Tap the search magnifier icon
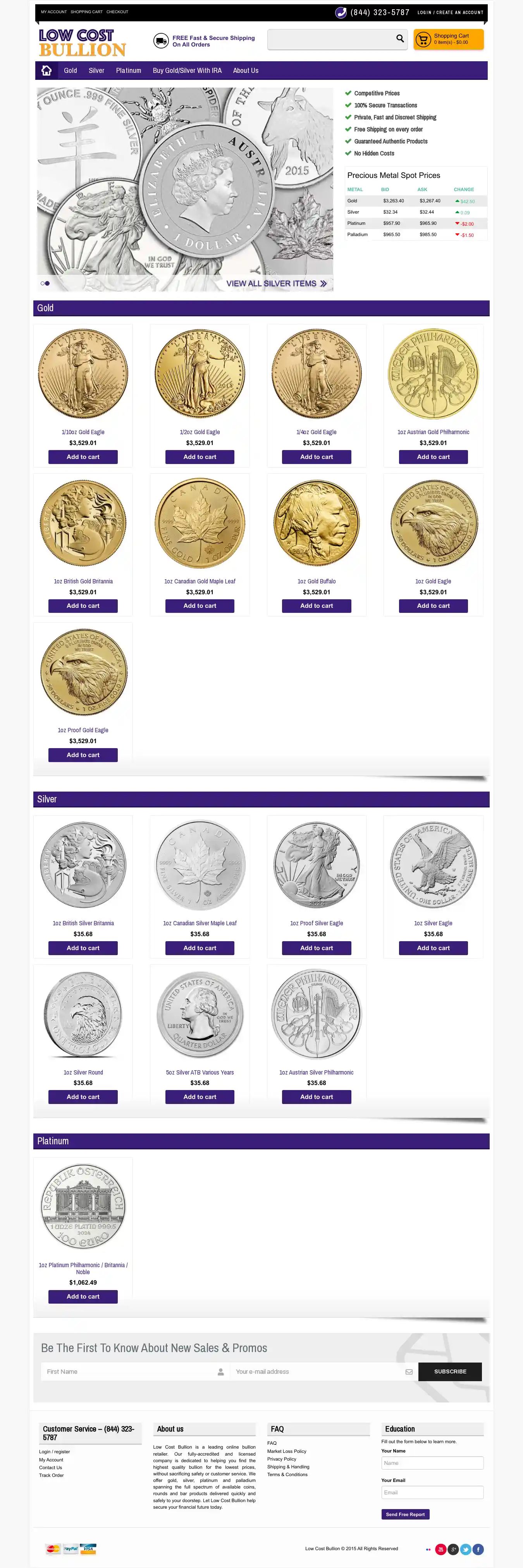Image resolution: width=523 pixels, height=1568 pixels. [399, 39]
